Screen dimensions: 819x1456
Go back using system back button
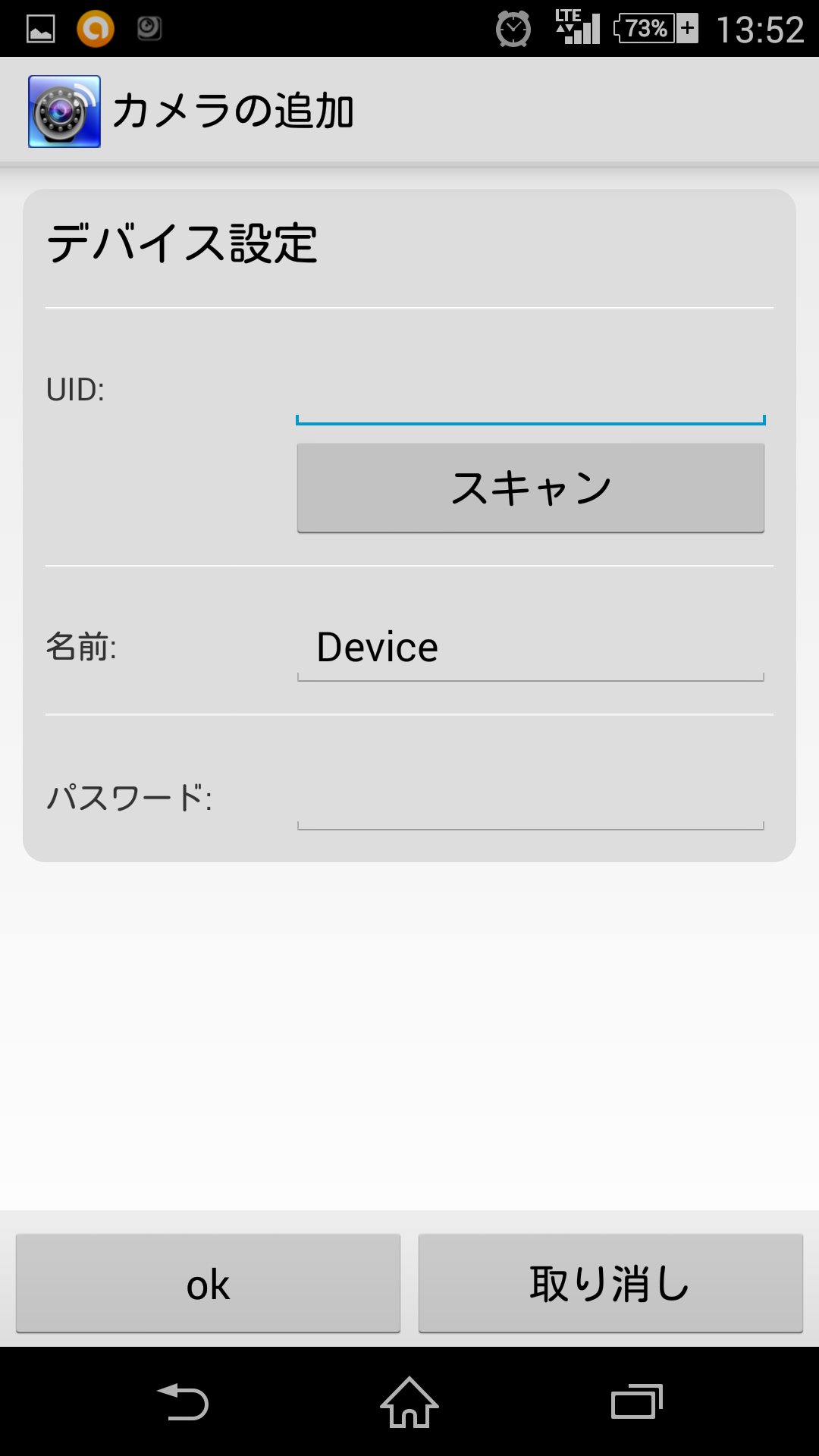183,1402
